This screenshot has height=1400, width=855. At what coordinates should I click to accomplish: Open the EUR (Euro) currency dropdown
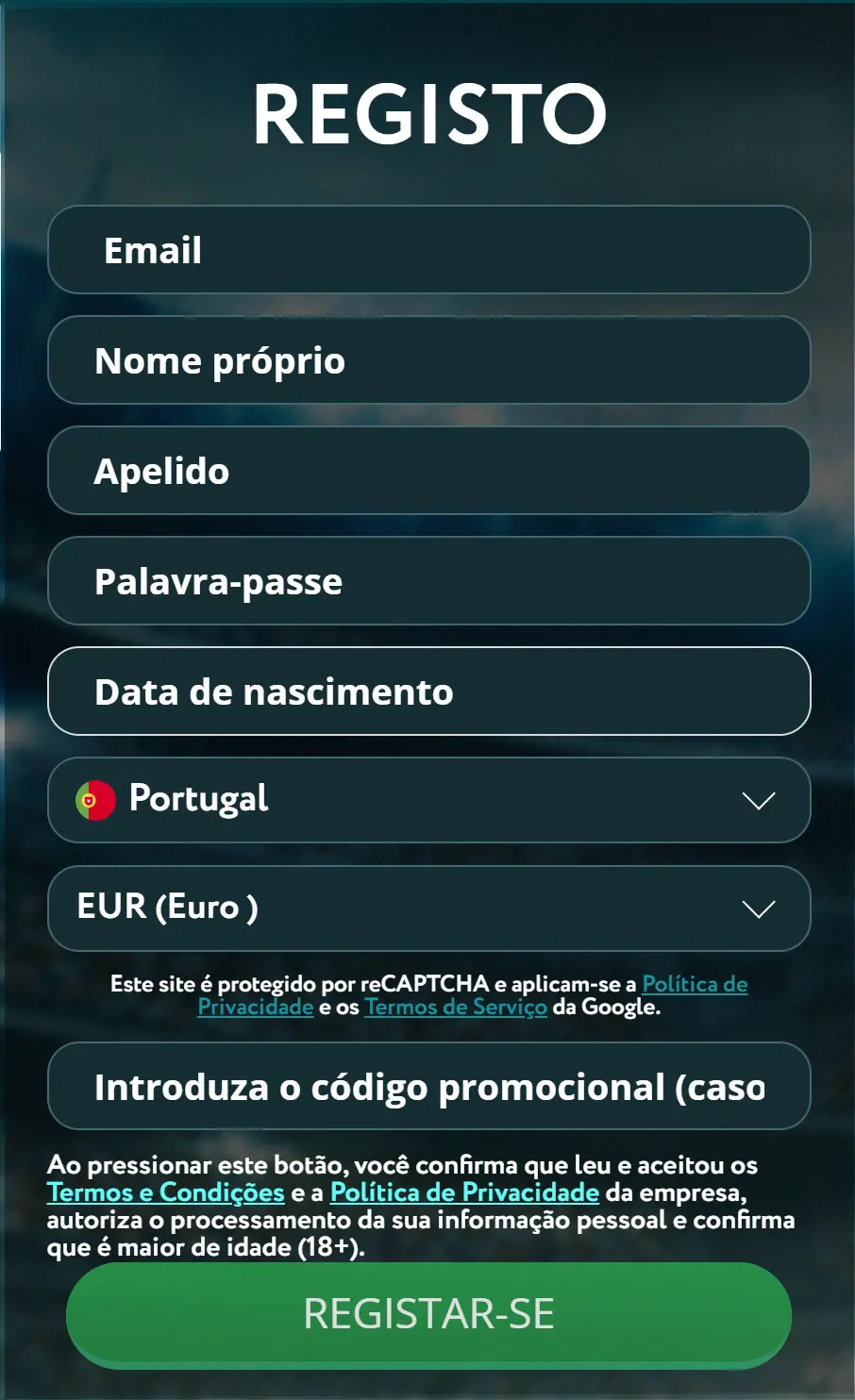pos(427,908)
